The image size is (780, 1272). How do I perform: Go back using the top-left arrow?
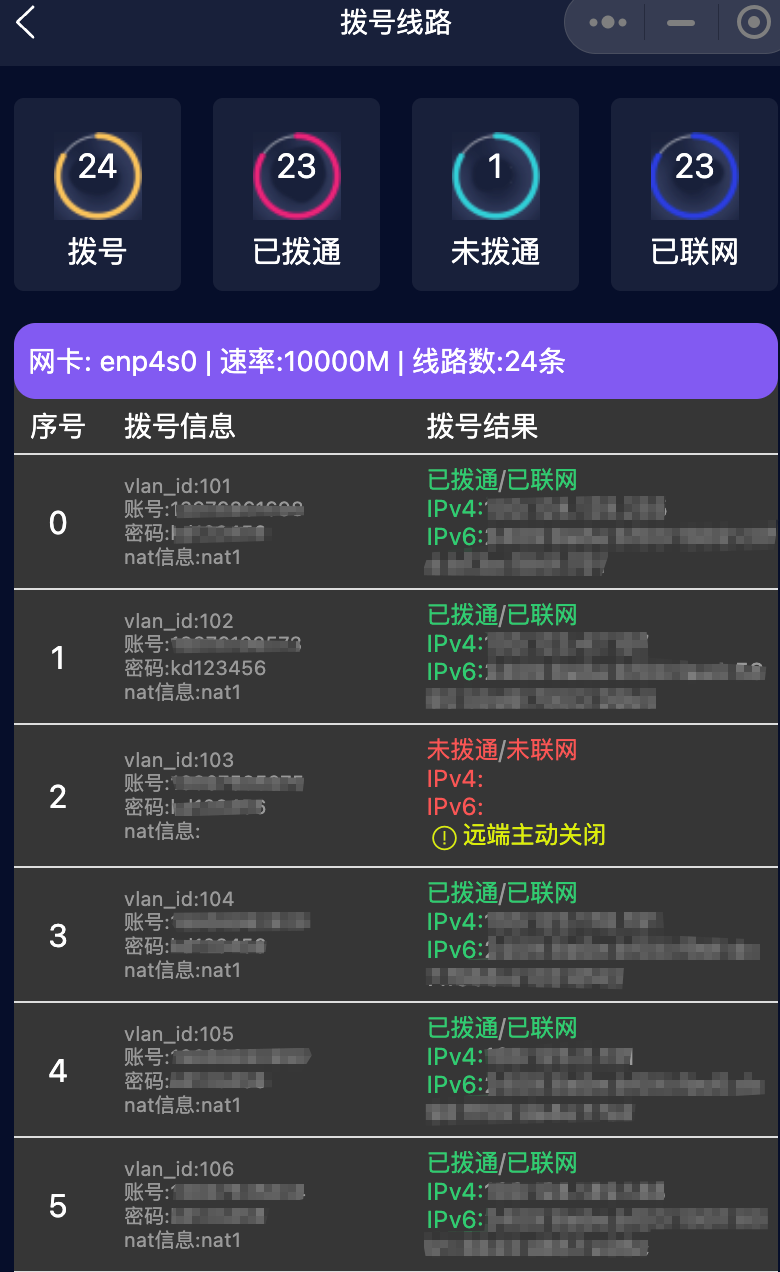(x=26, y=22)
